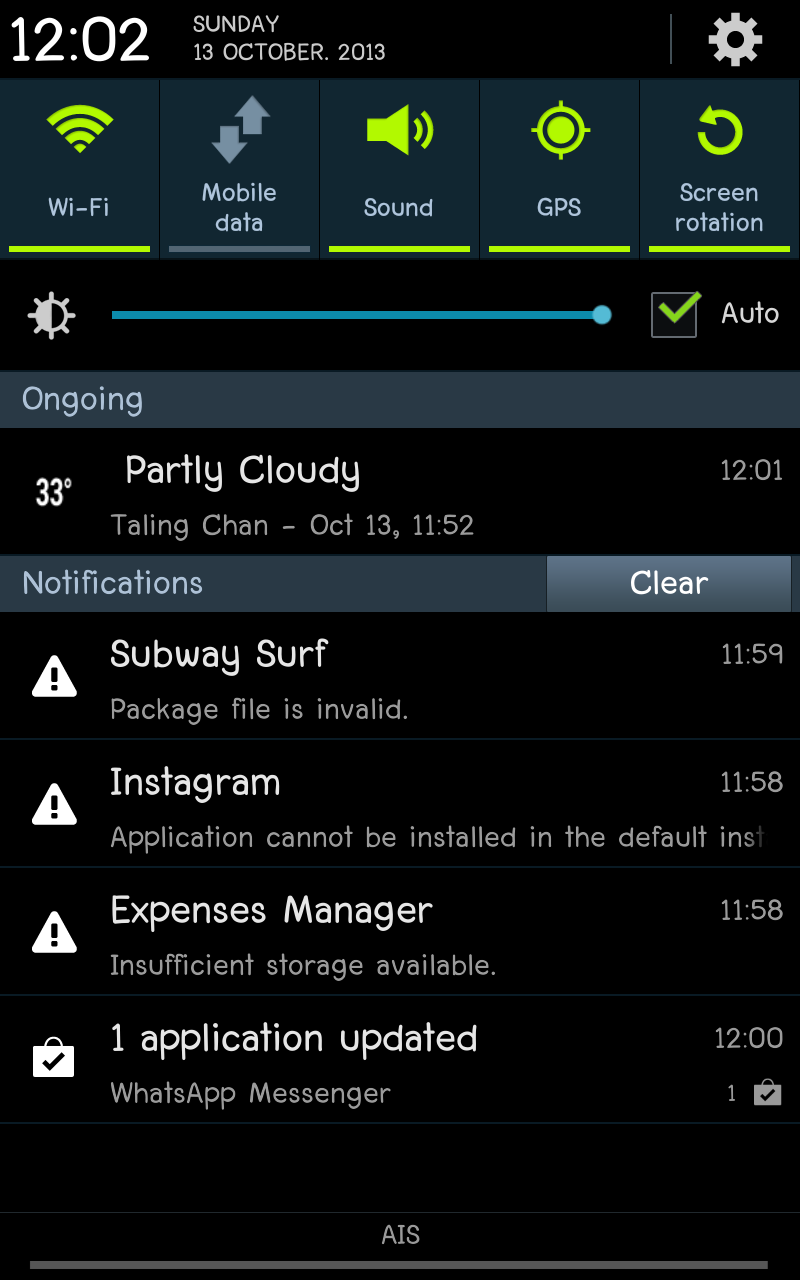Open the Subway Surf notification

[400, 676]
